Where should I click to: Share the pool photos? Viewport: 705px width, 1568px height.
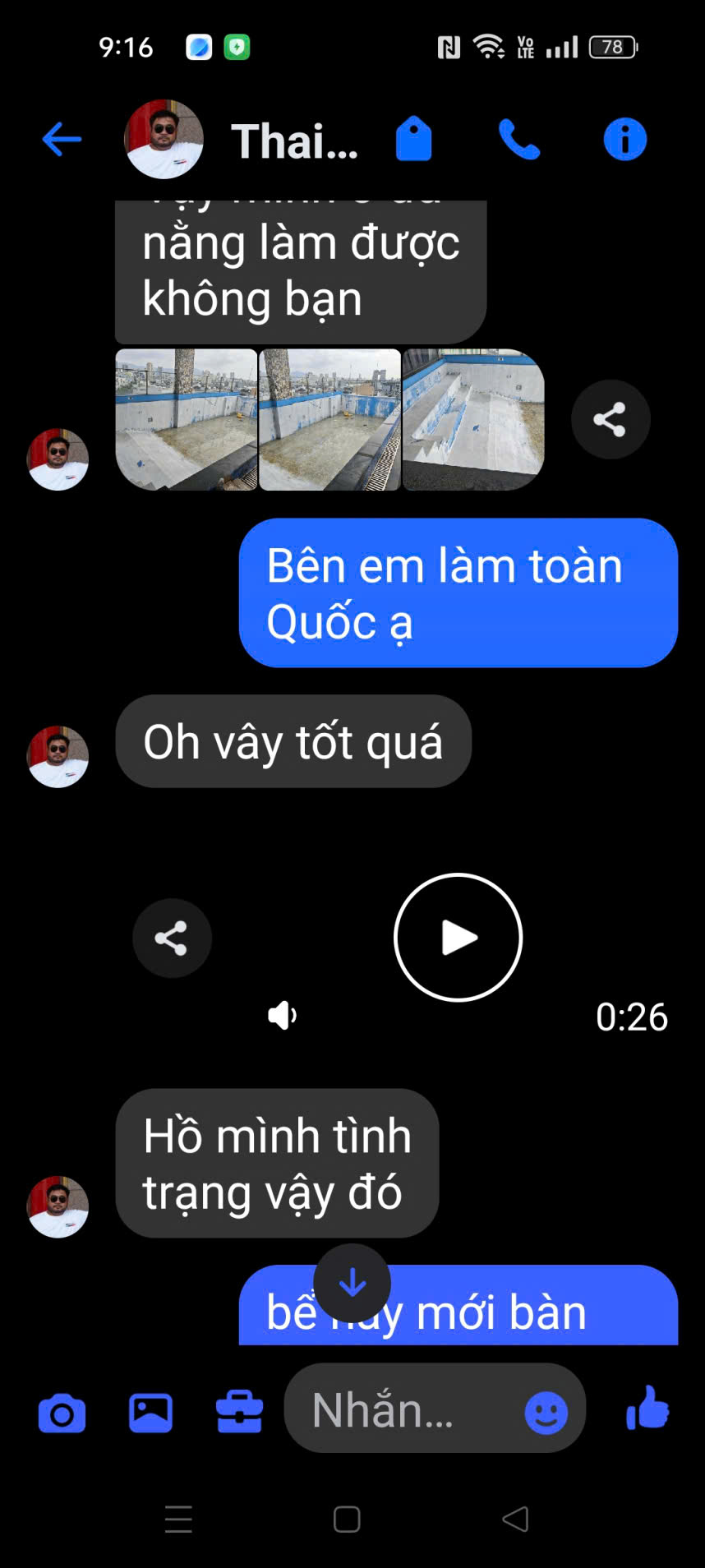[610, 420]
